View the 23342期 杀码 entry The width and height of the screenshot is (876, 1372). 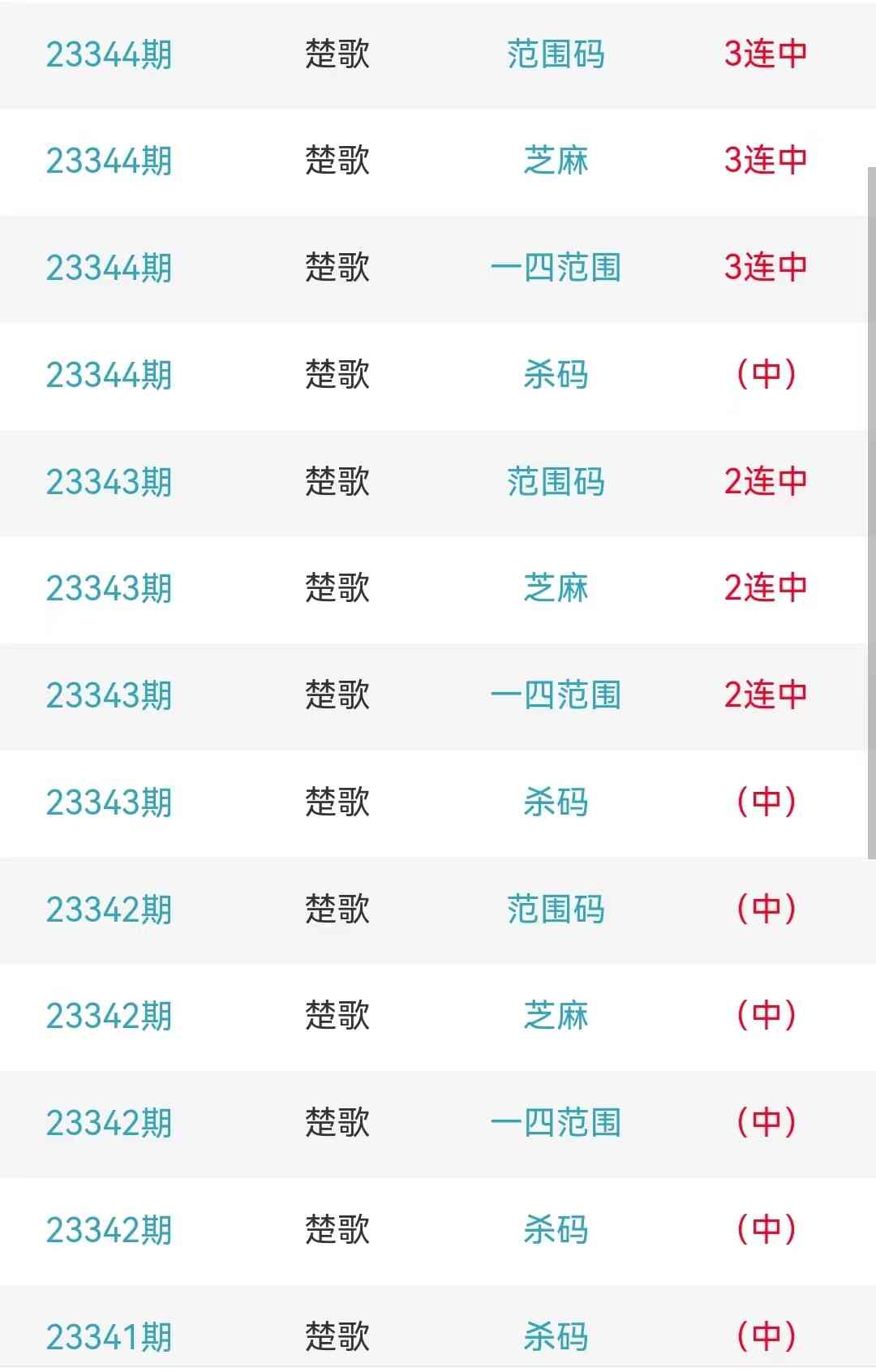point(556,1230)
